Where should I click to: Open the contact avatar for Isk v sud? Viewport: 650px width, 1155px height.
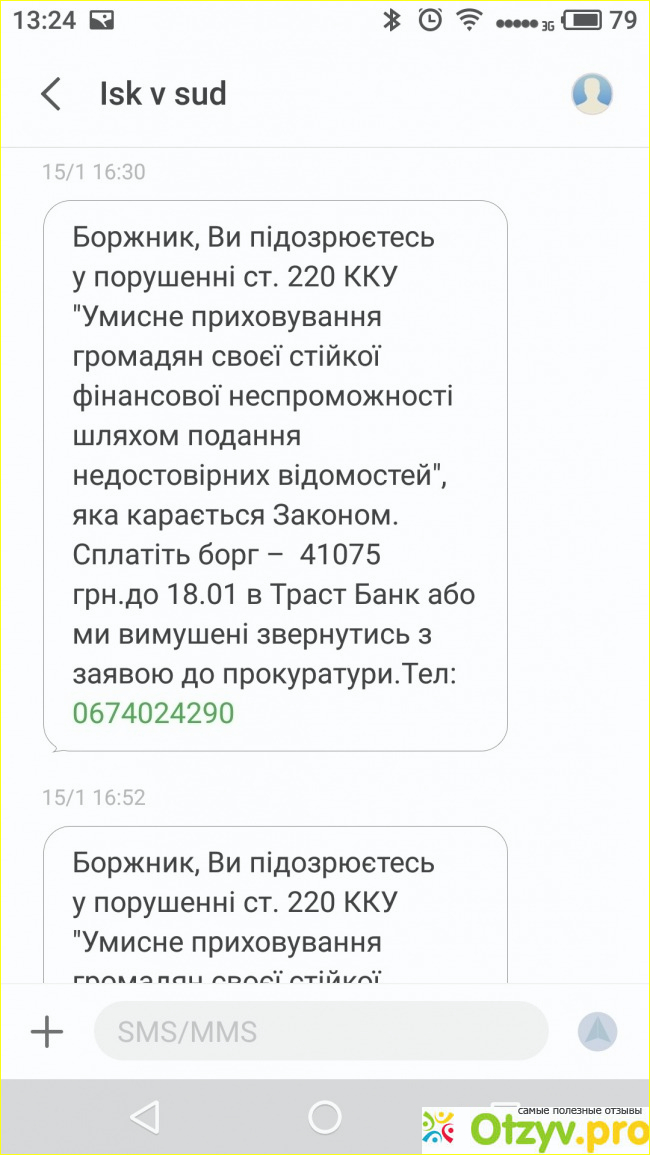[x=592, y=94]
